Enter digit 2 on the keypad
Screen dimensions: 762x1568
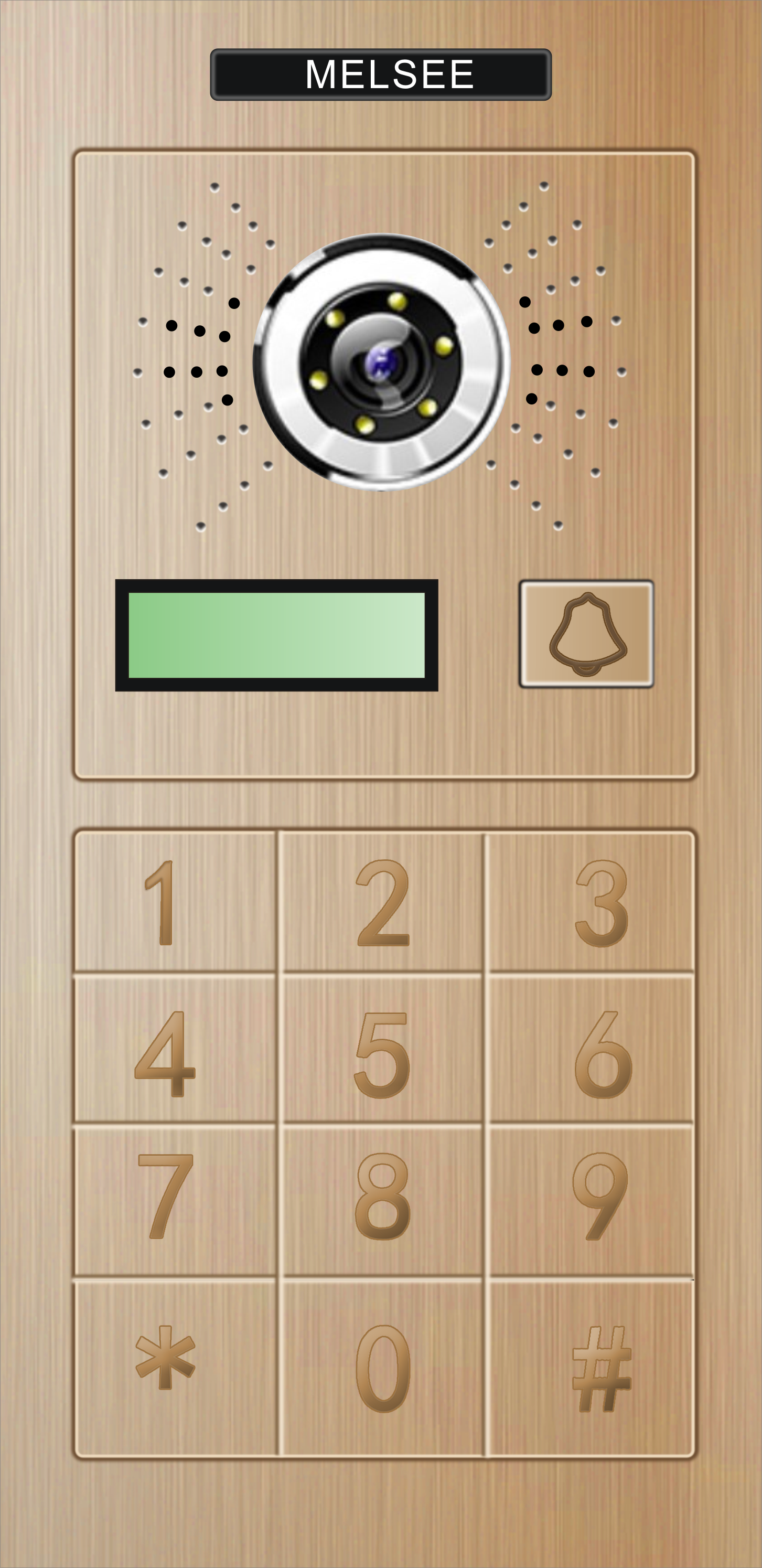382,901
